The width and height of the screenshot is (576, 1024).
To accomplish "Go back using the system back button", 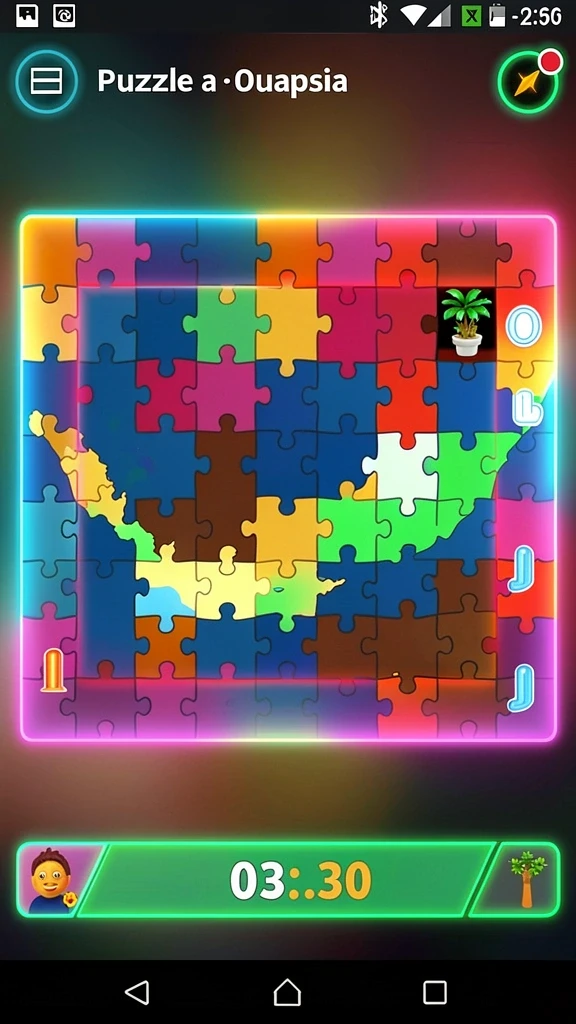I will click(x=136, y=993).
